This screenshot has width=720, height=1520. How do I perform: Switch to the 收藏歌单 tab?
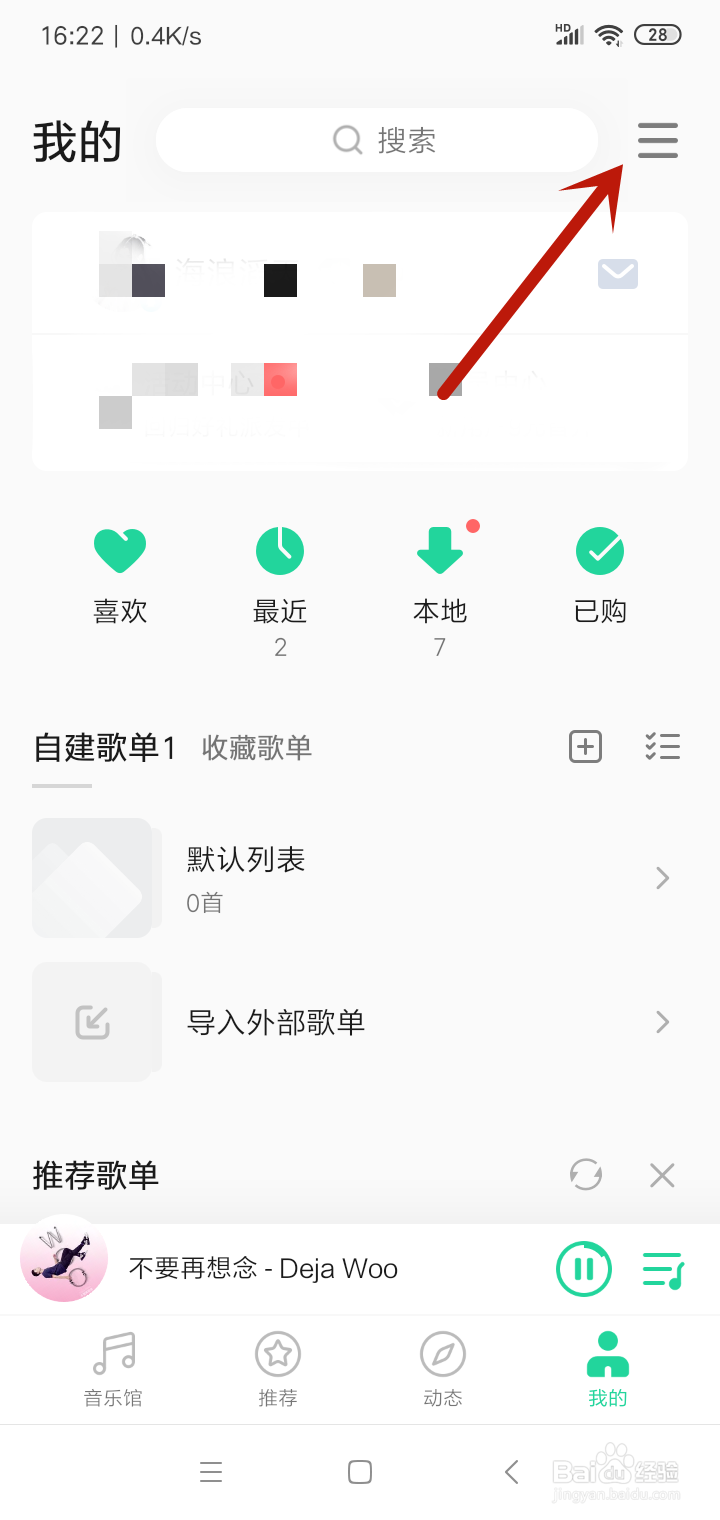pyautogui.click(x=256, y=748)
